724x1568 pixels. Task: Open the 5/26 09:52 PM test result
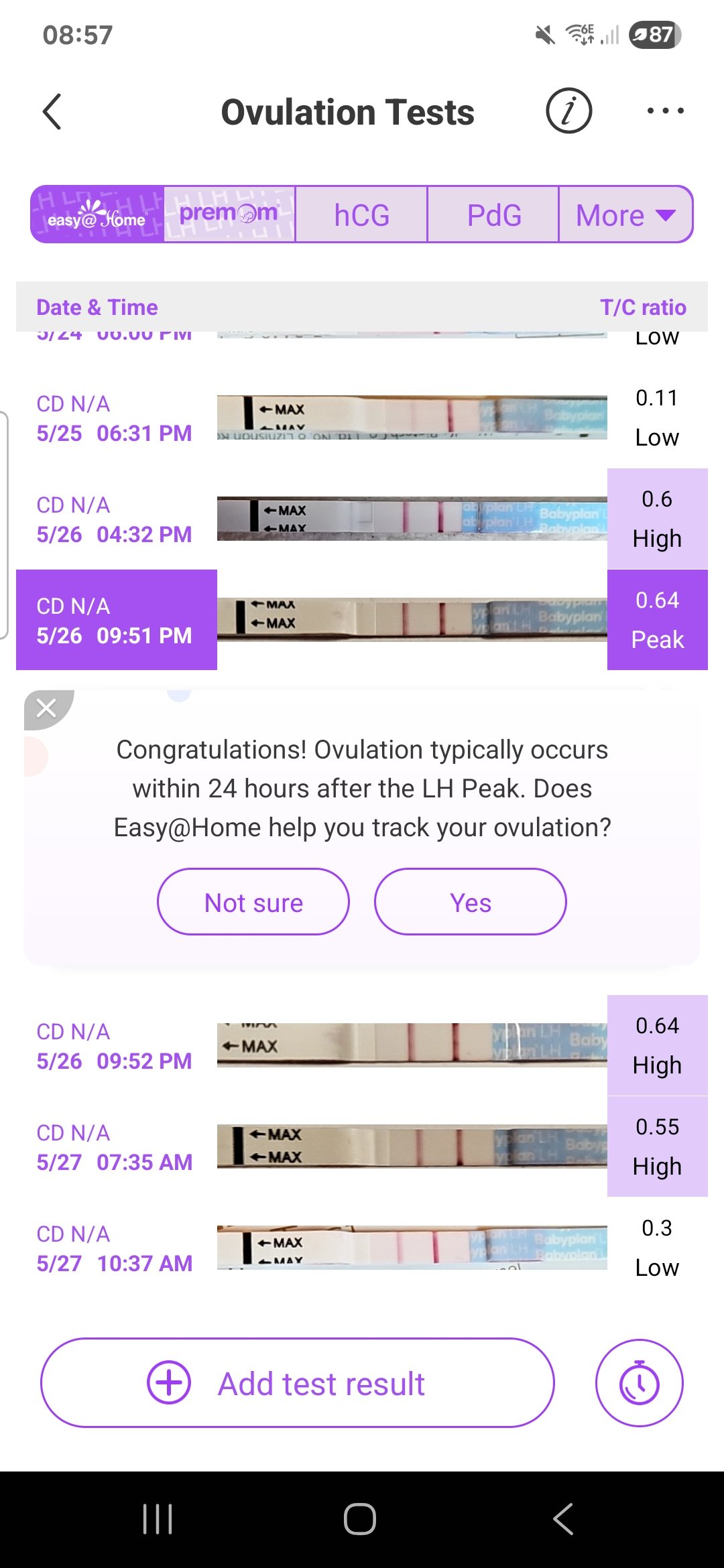(362, 1045)
